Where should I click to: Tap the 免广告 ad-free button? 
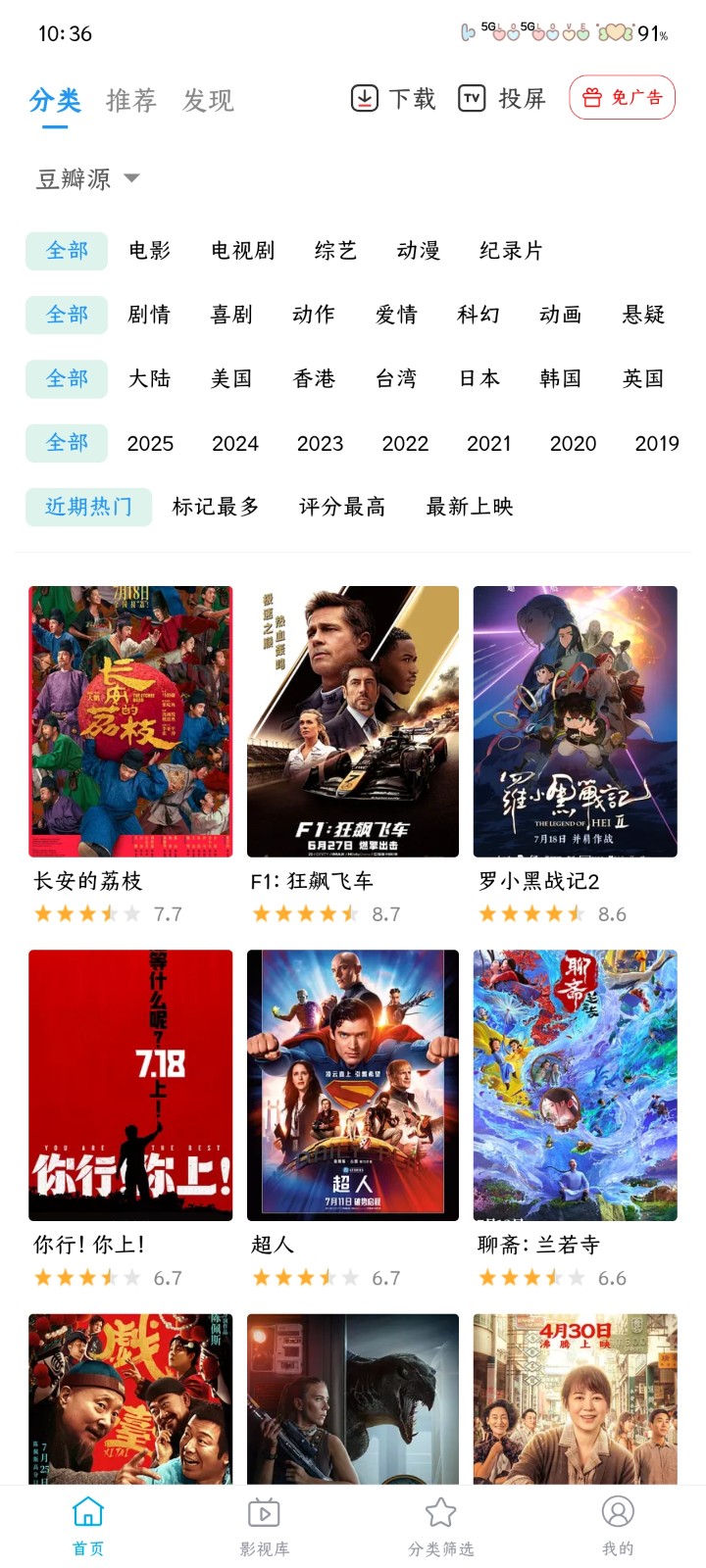(622, 98)
